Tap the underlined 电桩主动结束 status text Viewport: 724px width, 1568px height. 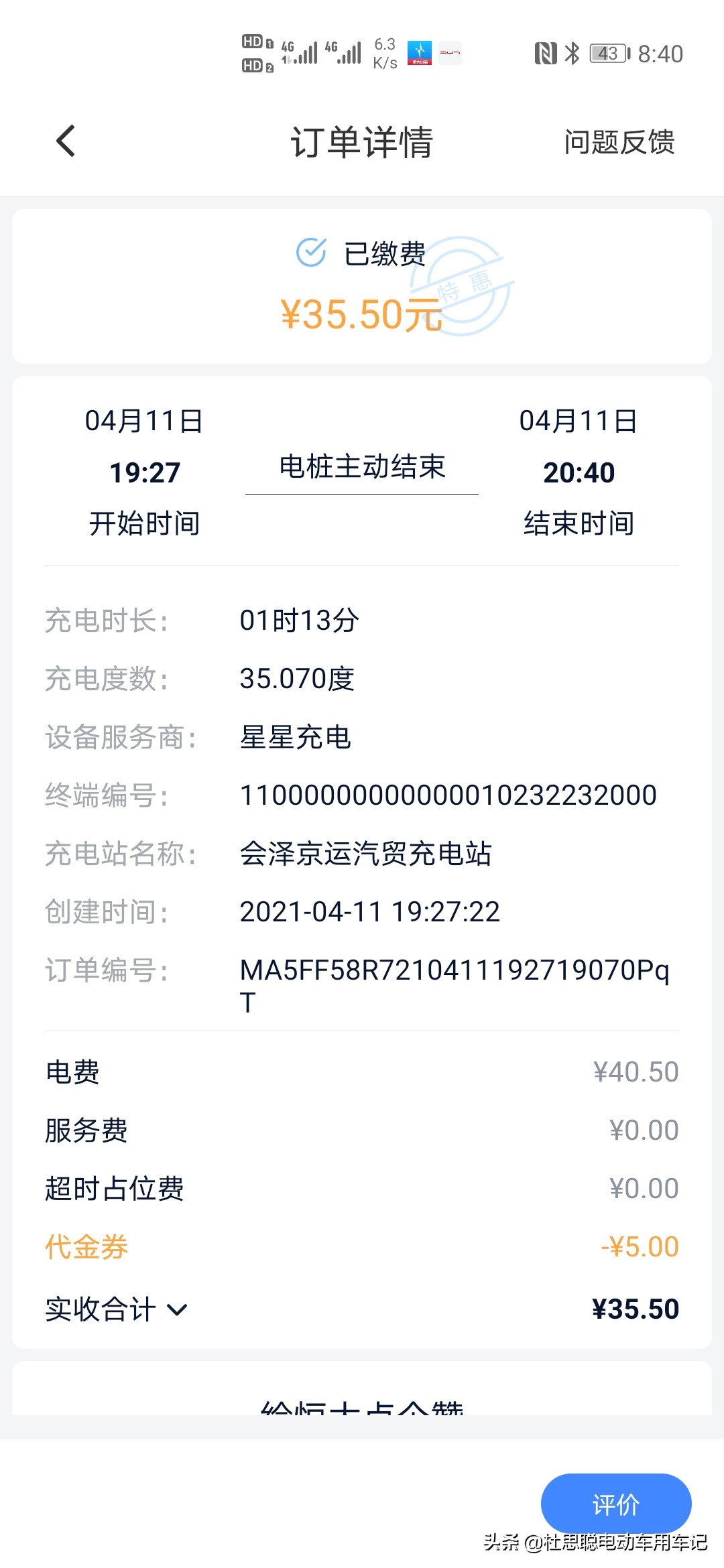(x=362, y=469)
